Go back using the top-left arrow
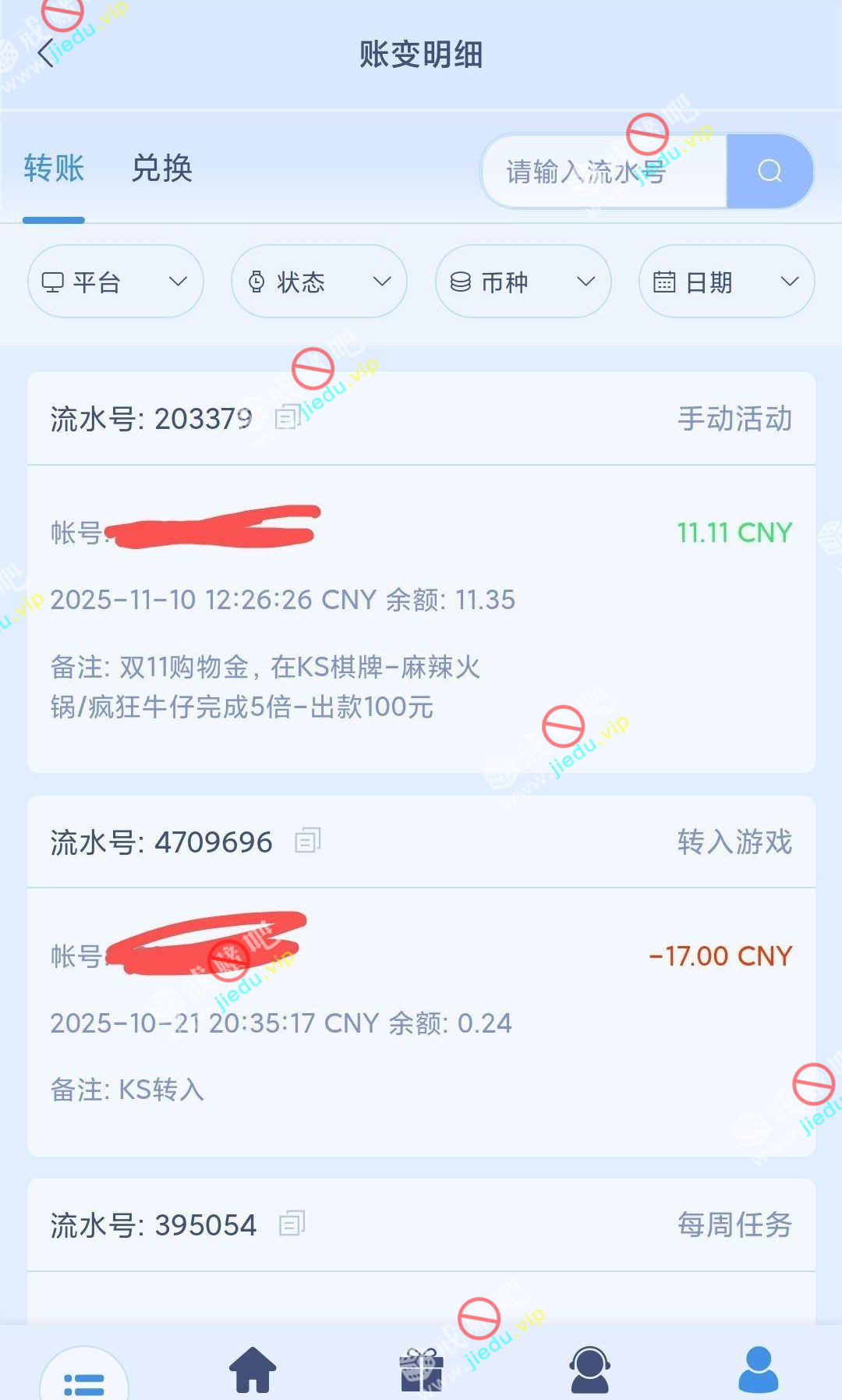842x1400 pixels. (x=47, y=54)
